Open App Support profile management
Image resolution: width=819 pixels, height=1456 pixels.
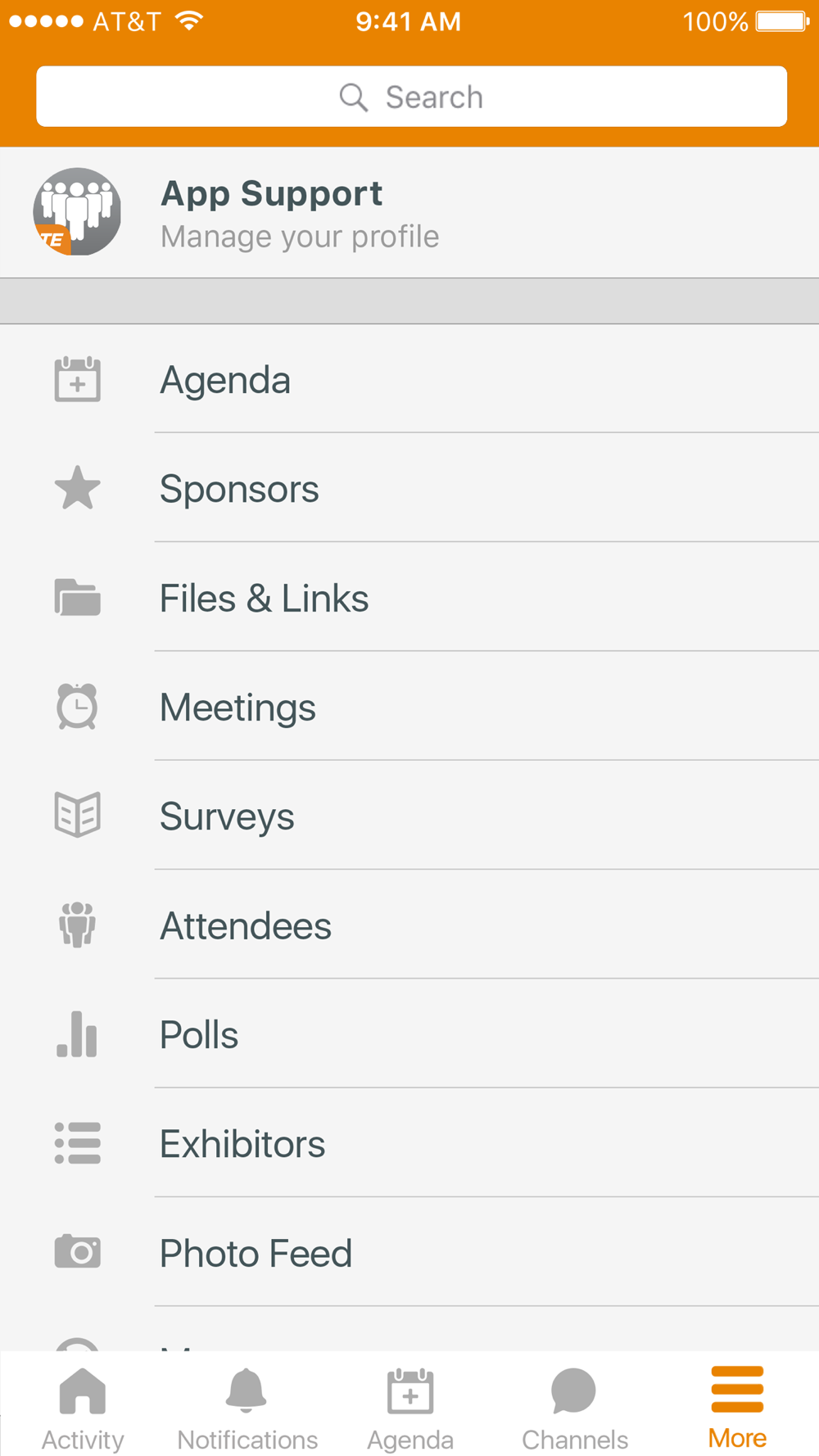409,213
